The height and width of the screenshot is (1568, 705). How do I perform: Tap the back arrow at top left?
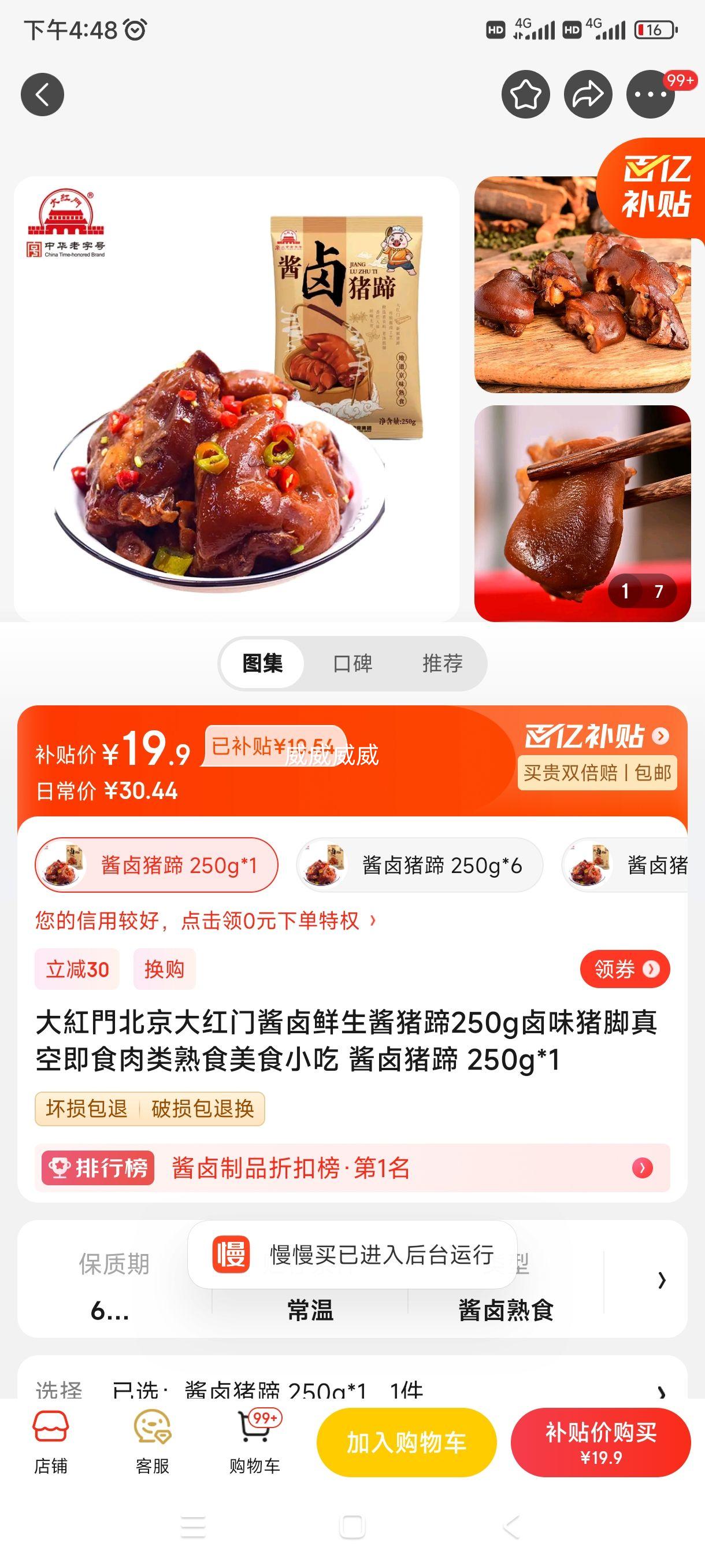(x=43, y=94)
